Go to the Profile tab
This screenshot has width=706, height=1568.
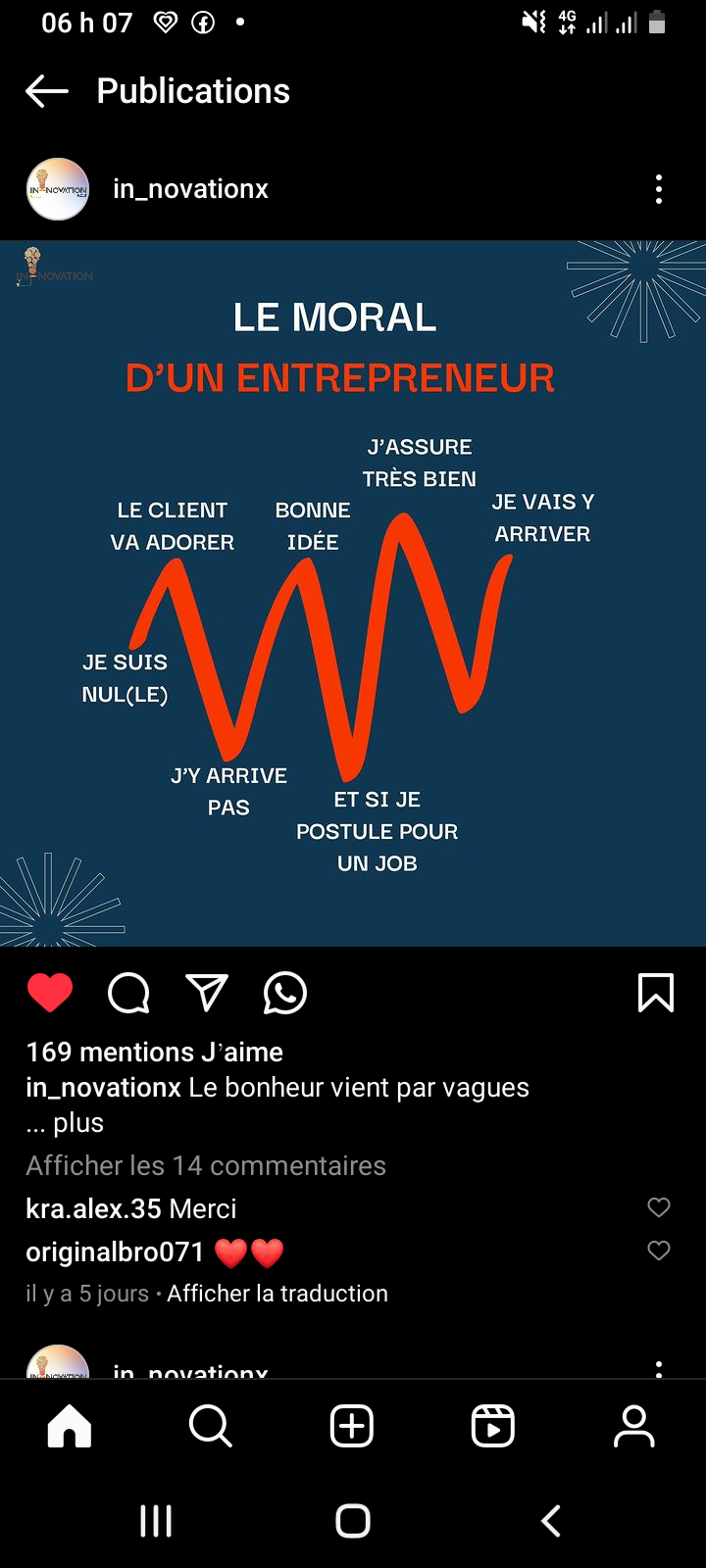click(x=634, y=1427)
